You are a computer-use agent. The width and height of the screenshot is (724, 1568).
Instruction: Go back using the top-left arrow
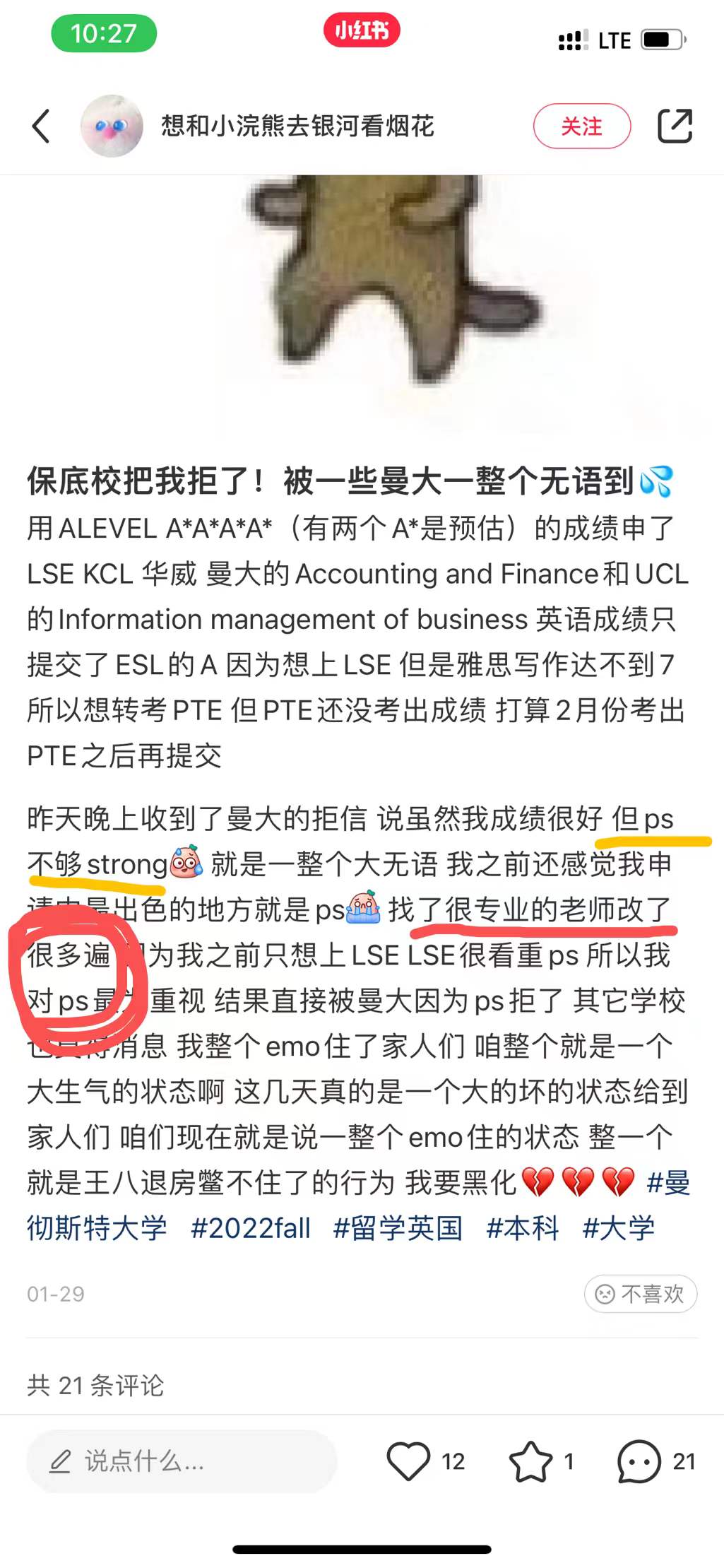pos(42,126)
